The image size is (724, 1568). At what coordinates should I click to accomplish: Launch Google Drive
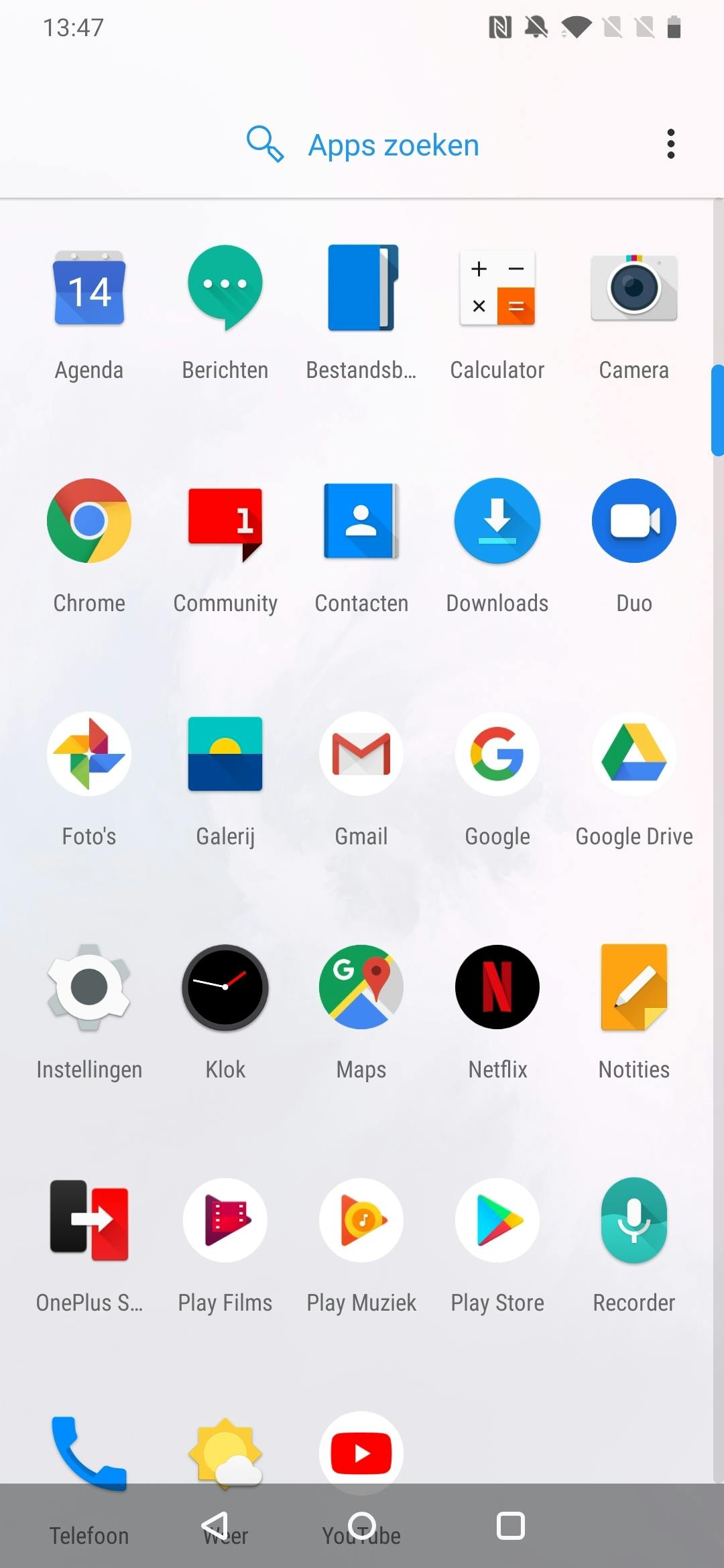[x=633, y=754]
